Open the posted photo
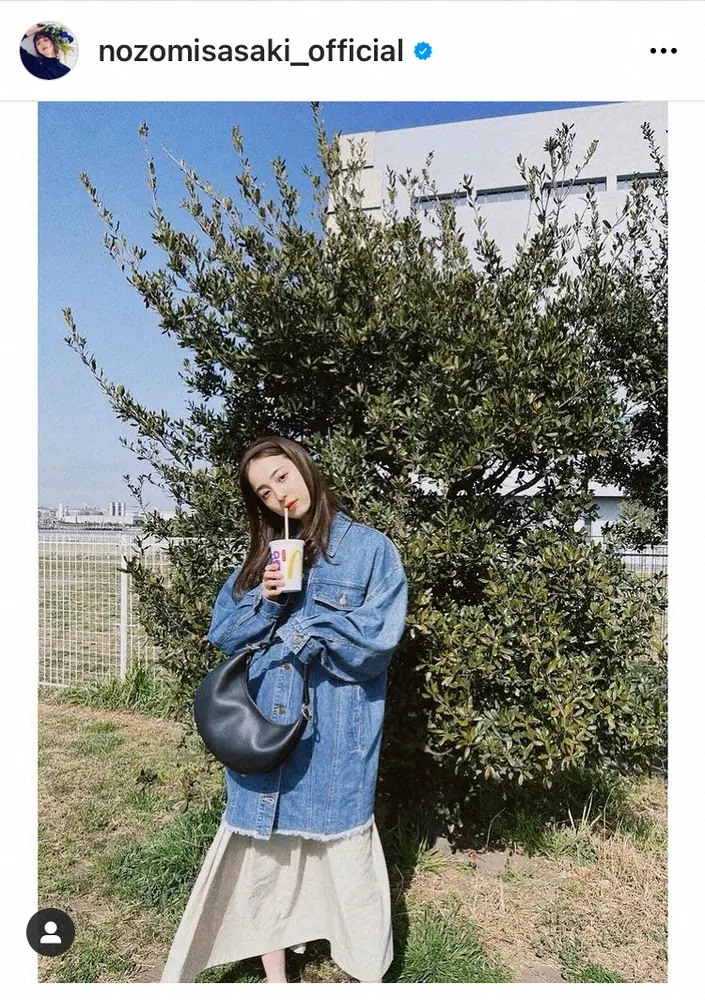This screenshot has width=705, height=1000. coord(352,540)
